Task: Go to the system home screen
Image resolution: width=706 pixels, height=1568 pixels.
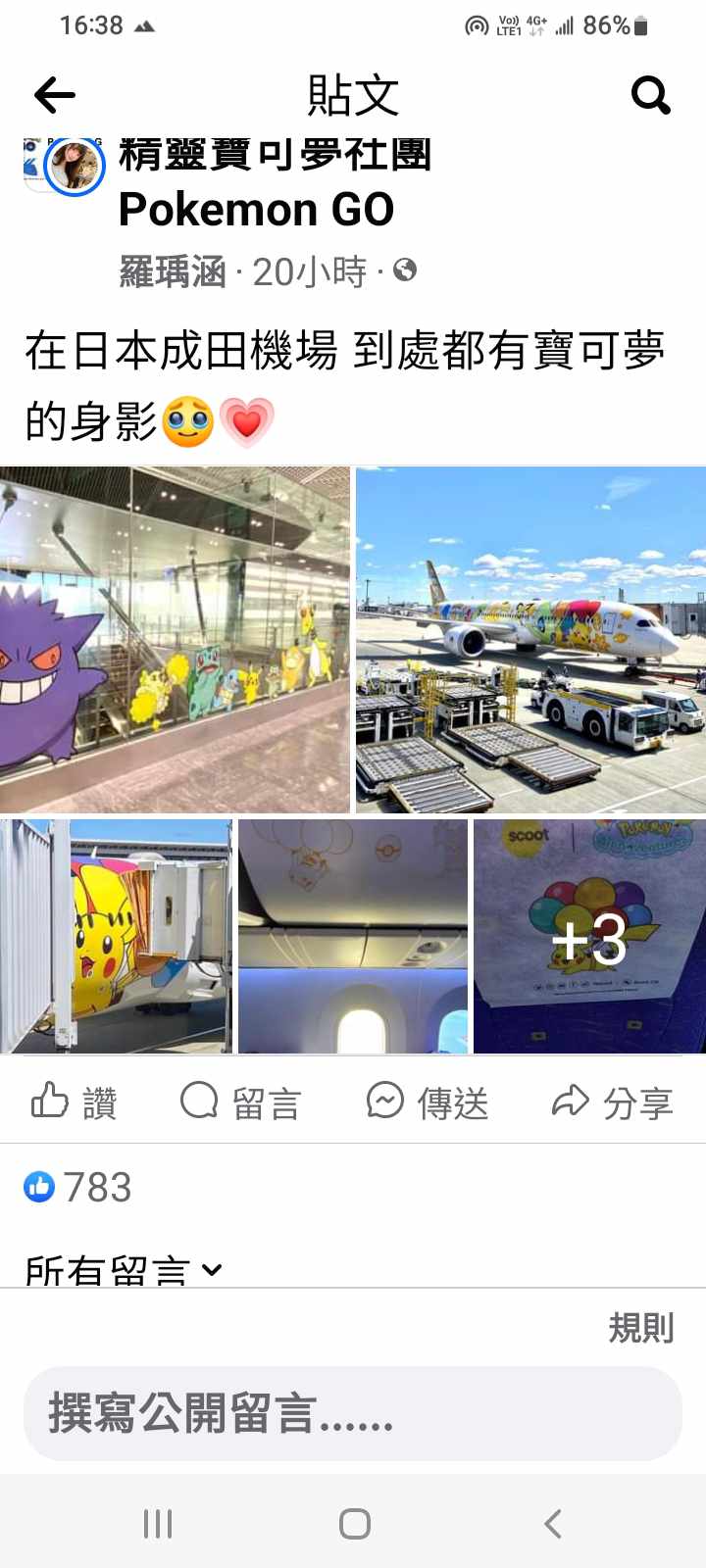Action: click(354, 1524)
